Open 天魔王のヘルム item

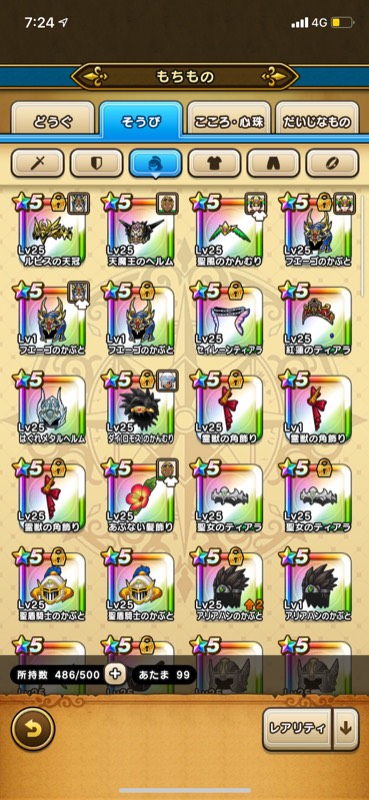click(x=139, y=230)
